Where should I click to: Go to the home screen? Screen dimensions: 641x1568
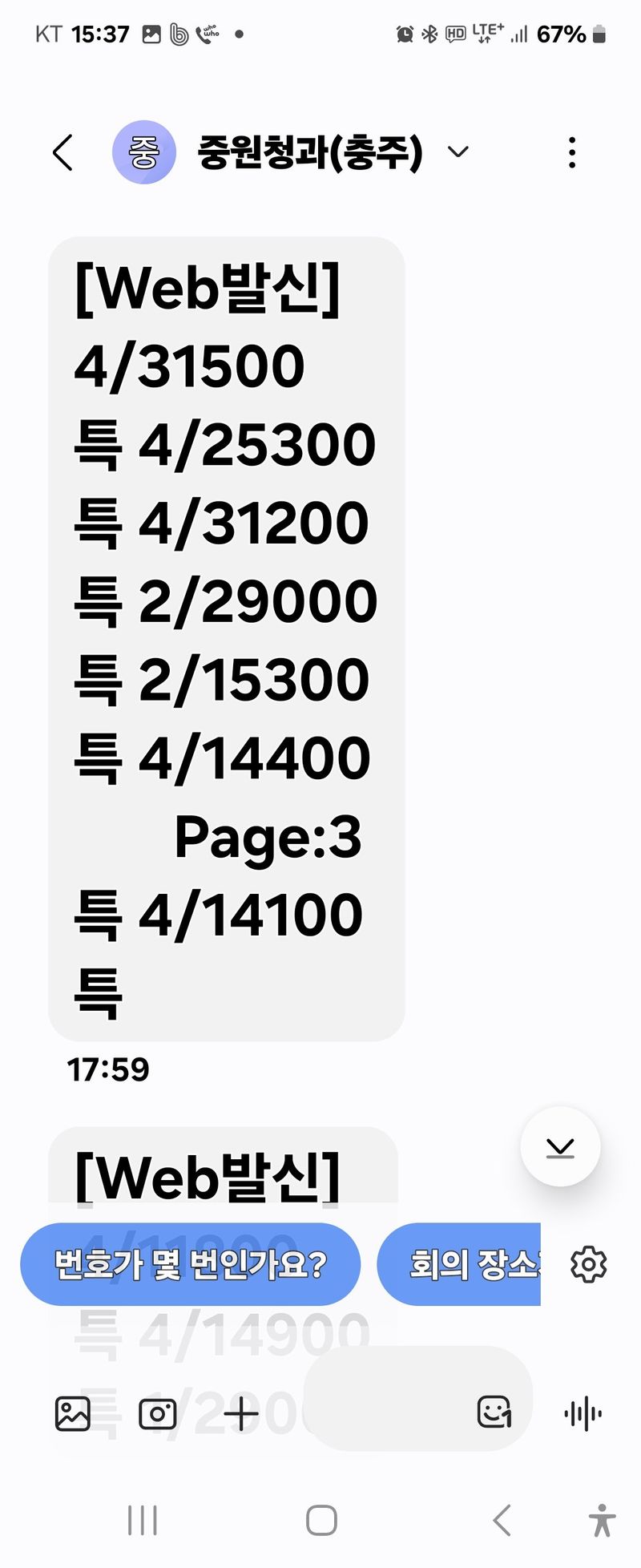click(x=321, y=1520)
